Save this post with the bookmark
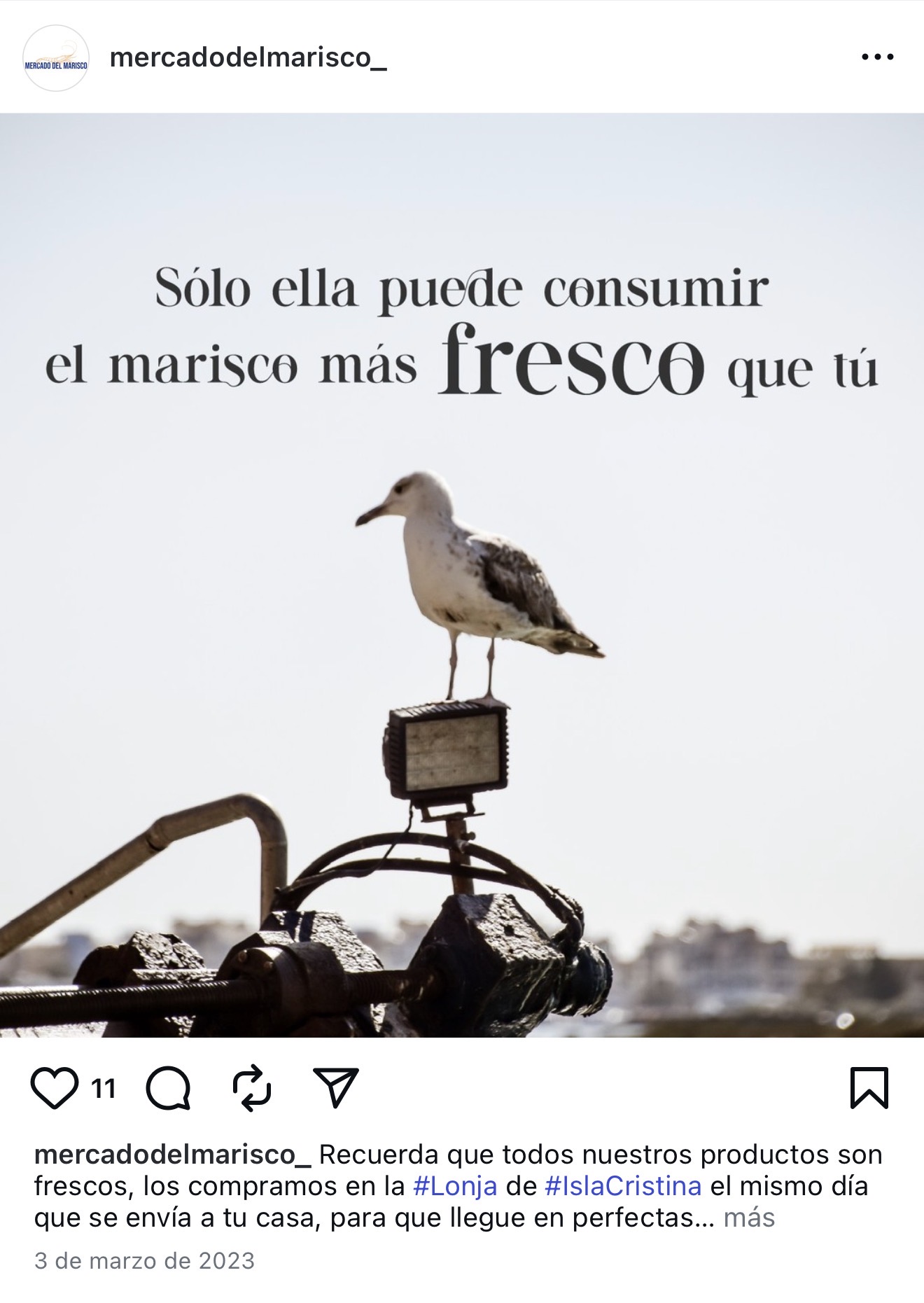Viewport: 924px width, 1303px height. coord(869,1088)
